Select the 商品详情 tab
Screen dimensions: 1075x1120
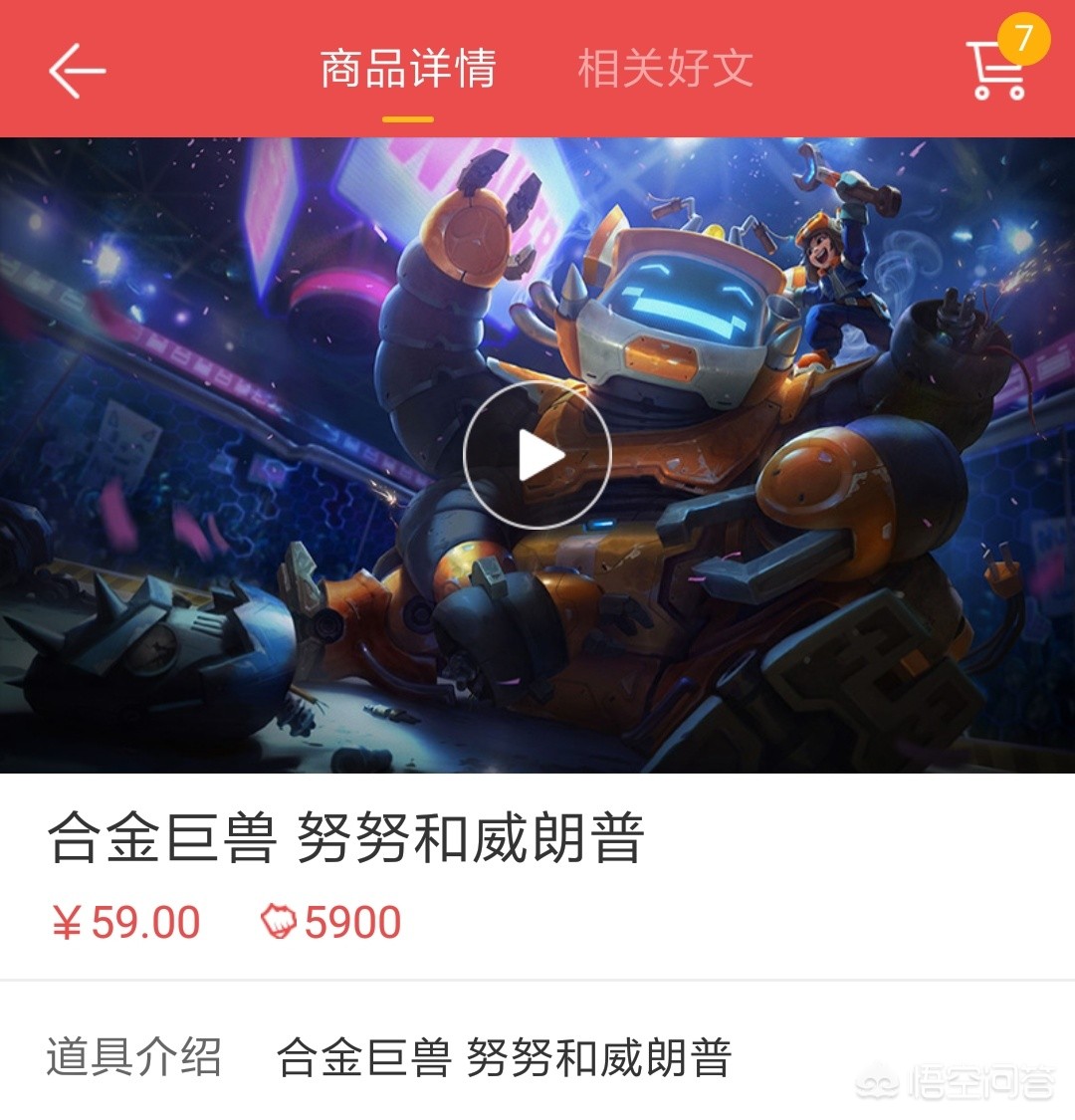click(x=408, y=70)
